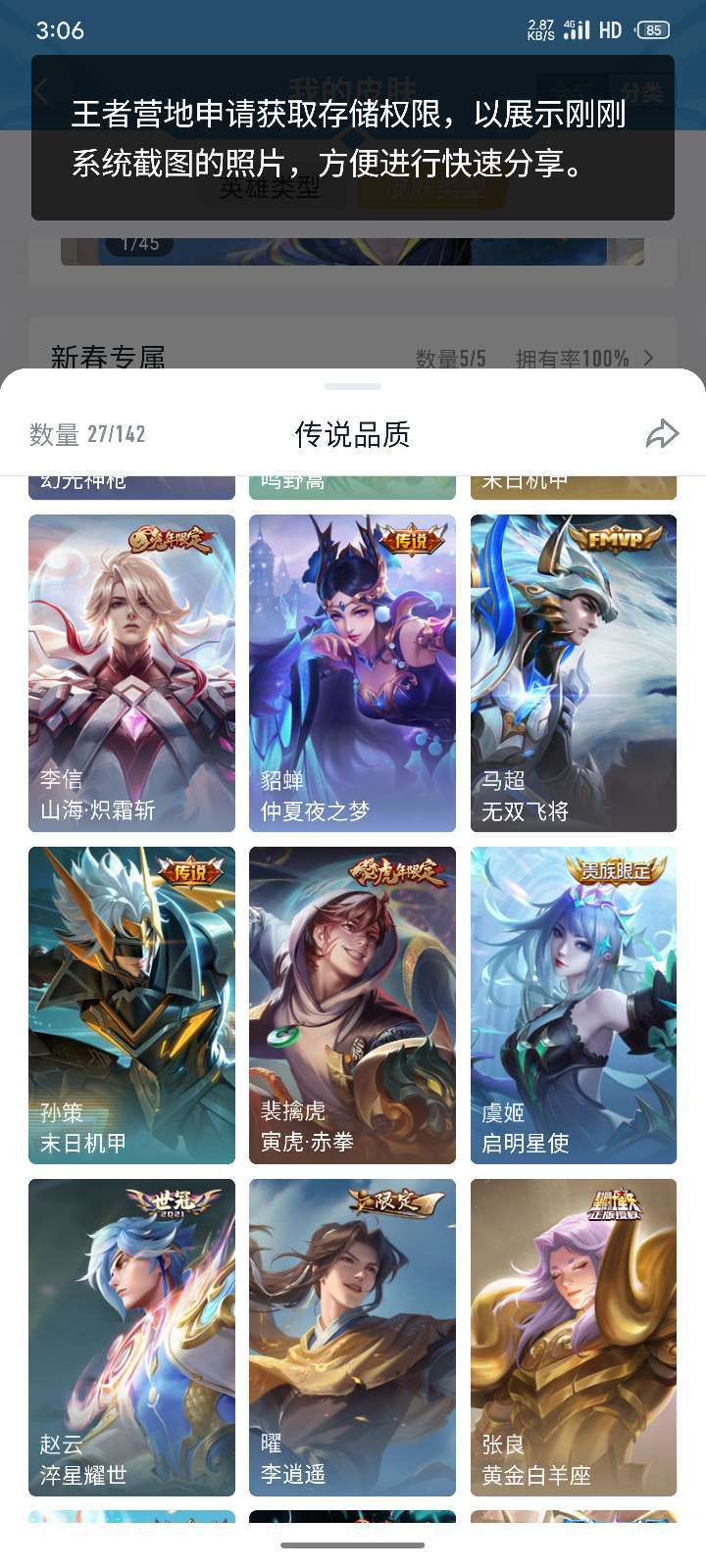Tap the back arrow beside 我的皮肤

(x=41, y=91)
